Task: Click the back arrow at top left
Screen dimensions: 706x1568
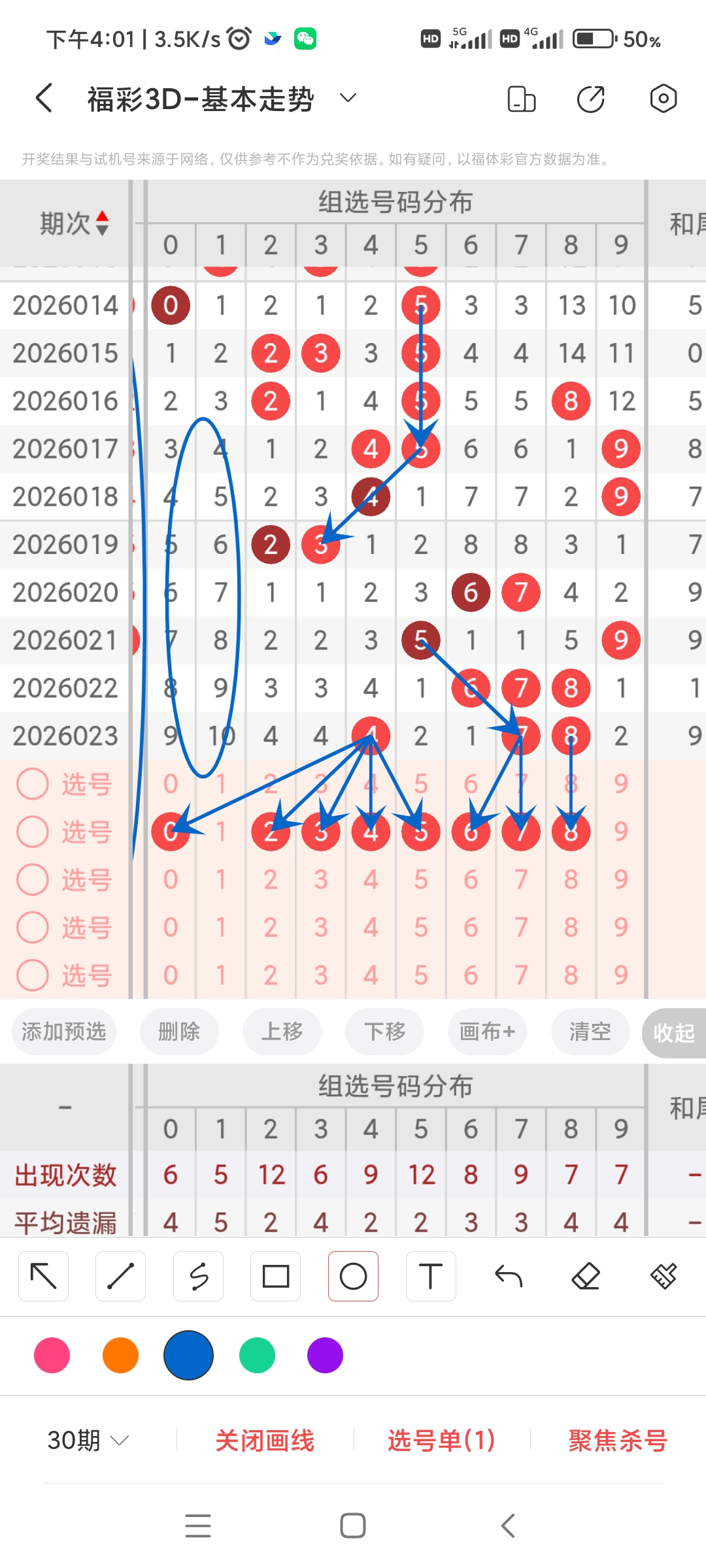Action: coord(42,97)
